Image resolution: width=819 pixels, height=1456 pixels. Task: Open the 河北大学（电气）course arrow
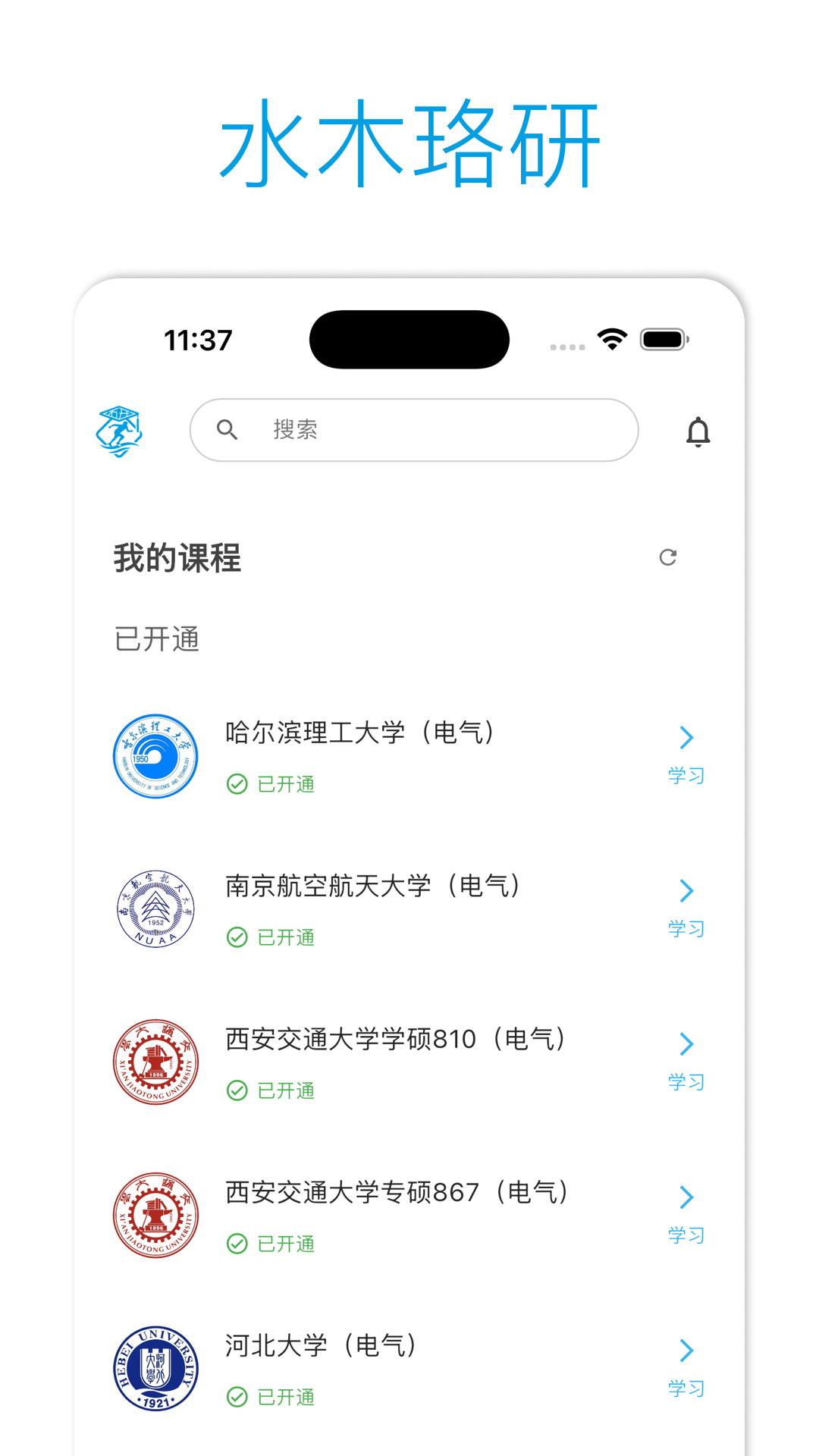click(686, 1350)
